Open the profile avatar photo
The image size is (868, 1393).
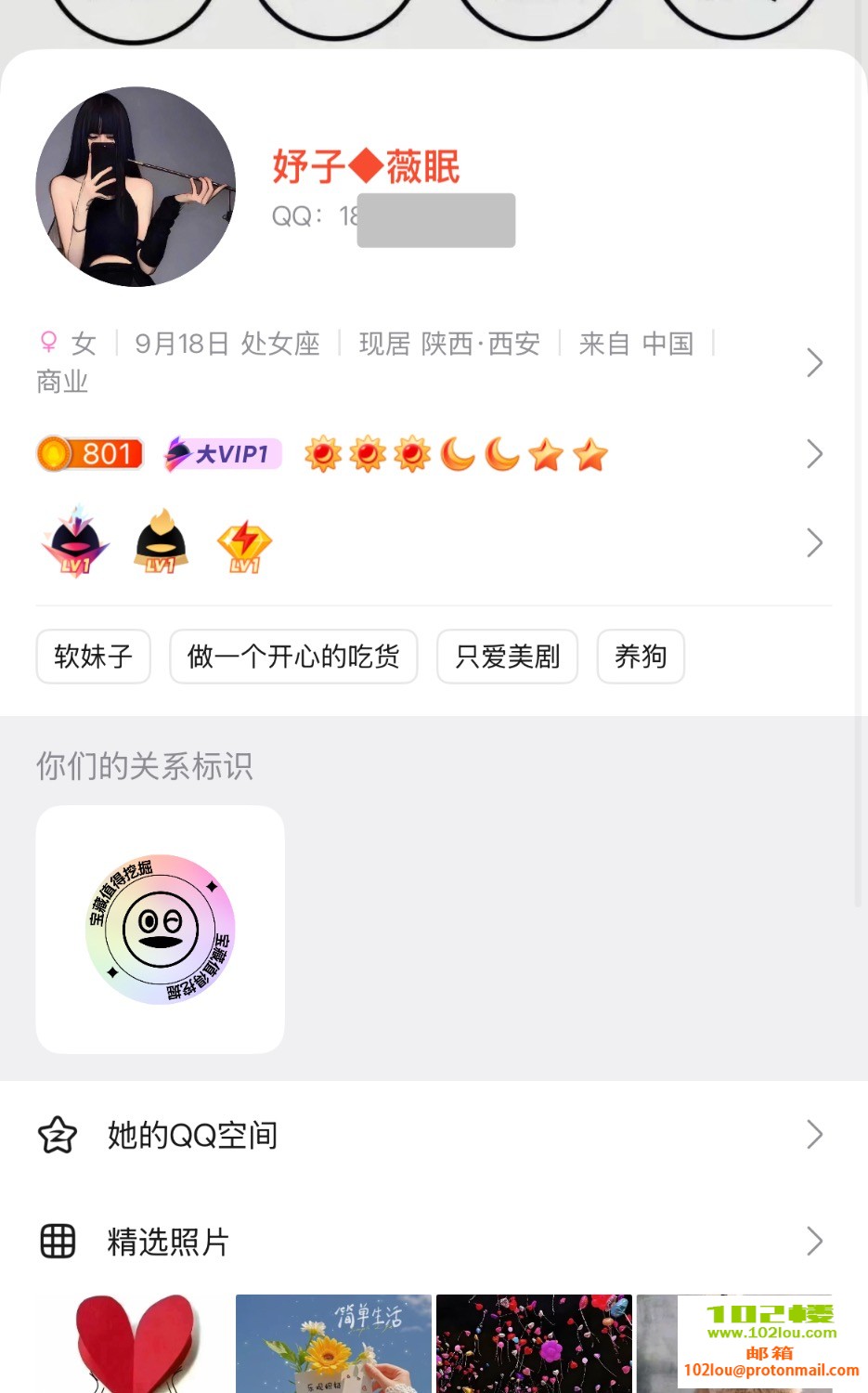point(136,187)
